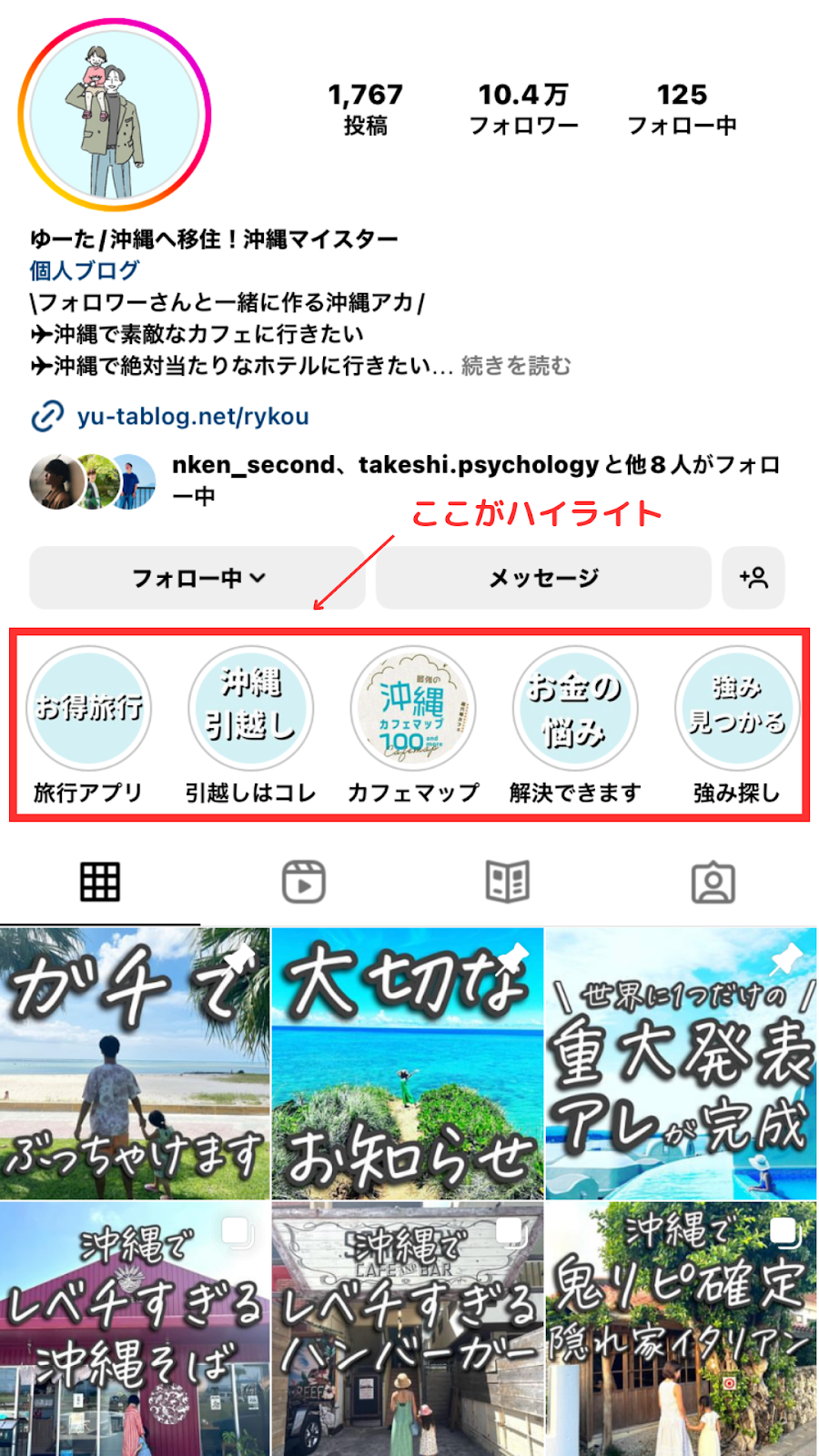Open the pinned post ガチでぶっちゃけます
This screenshot has height=1456, width=819.
[x=135, y=1064]
